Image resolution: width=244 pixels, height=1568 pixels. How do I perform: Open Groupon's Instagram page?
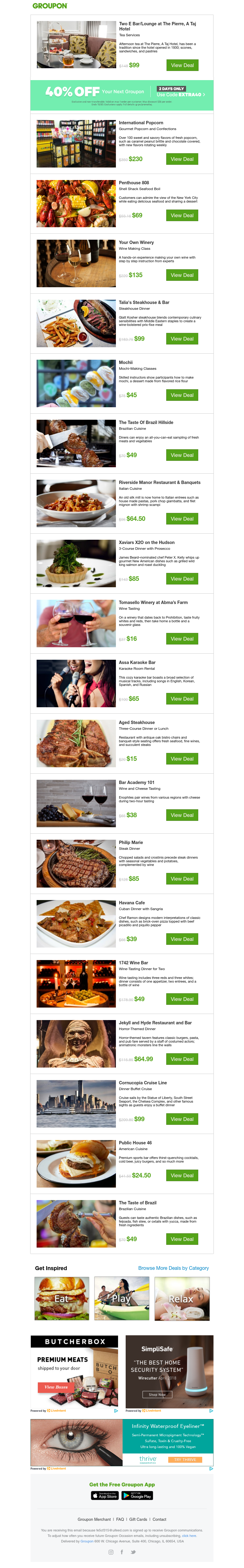tap(110, 1552)
